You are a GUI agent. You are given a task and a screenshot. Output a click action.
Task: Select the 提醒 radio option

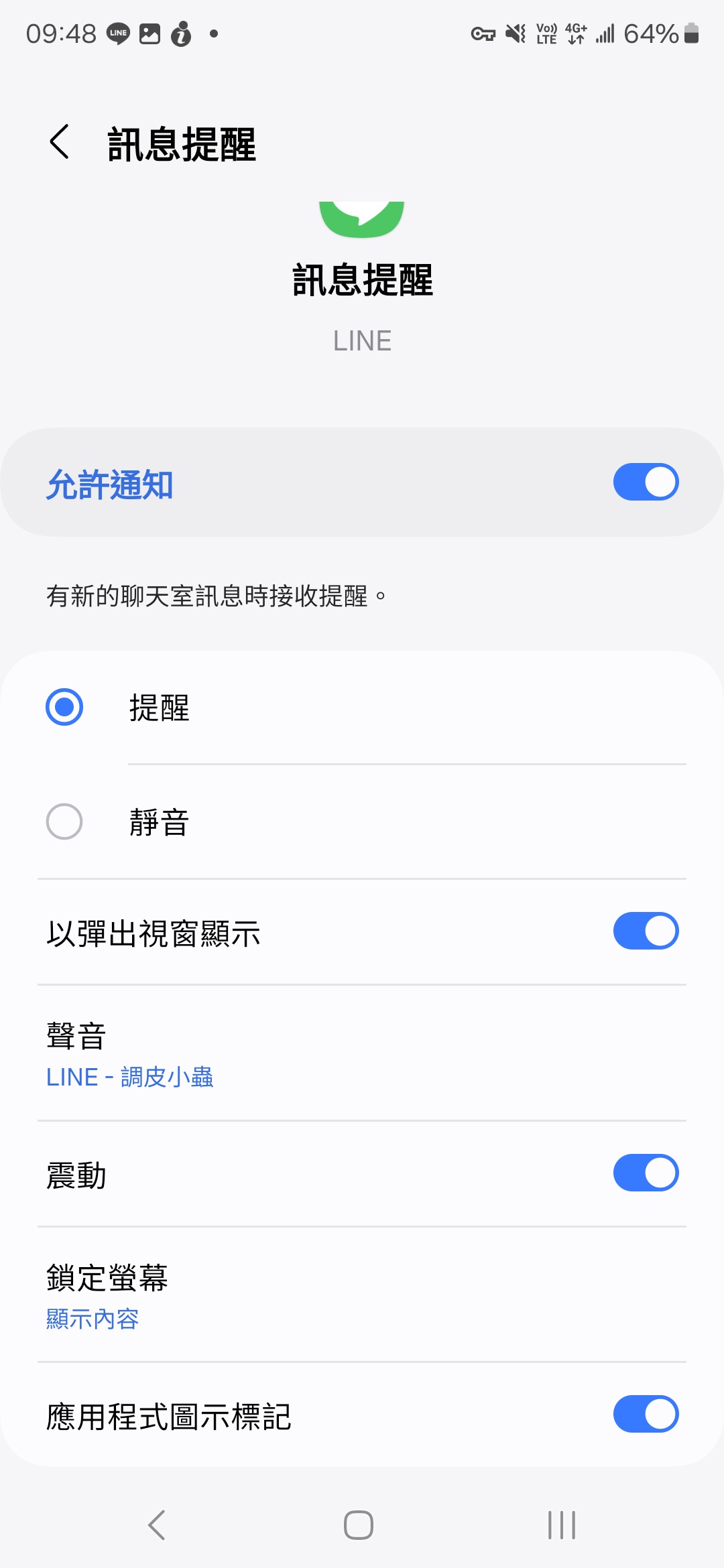(64, 707)
